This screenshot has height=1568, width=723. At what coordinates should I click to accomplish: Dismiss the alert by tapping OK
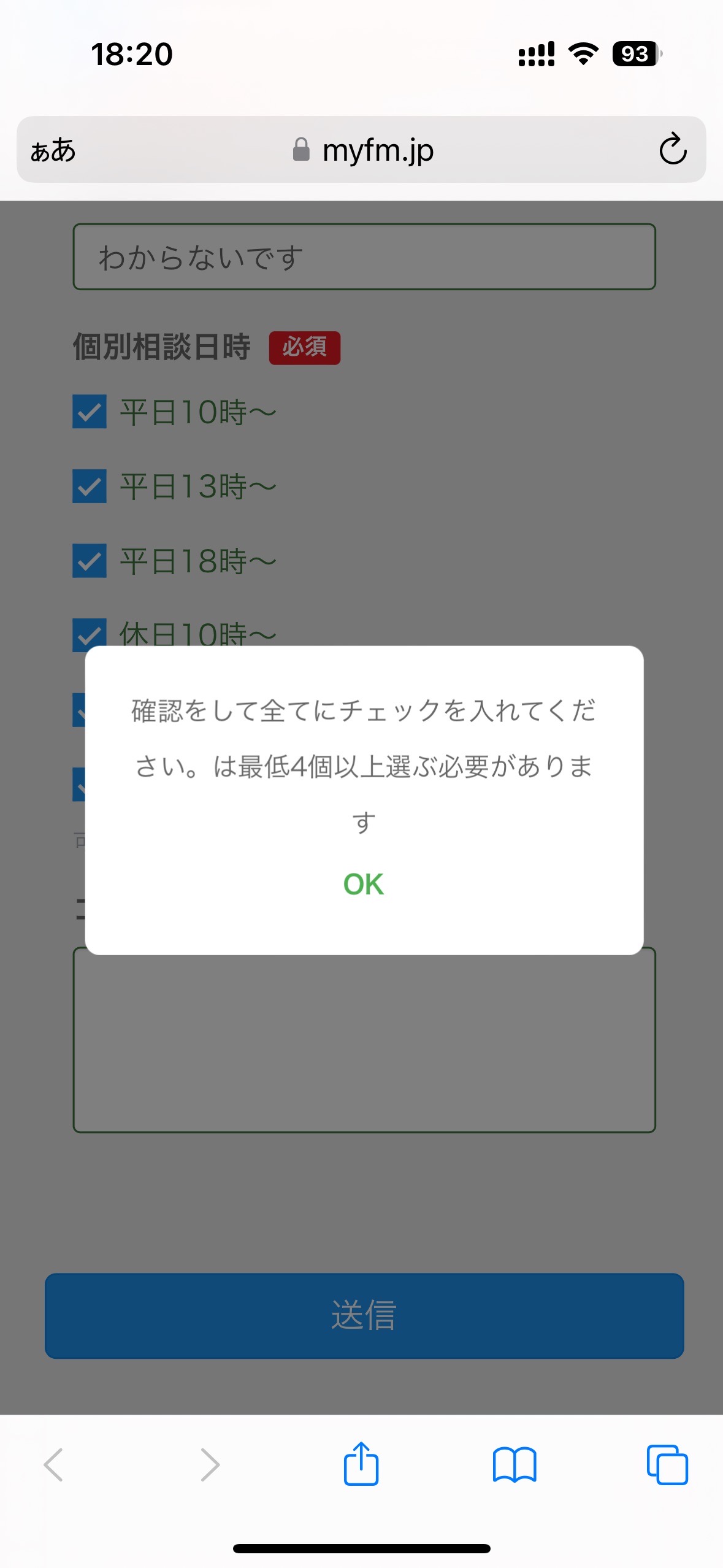click(363, 884)
